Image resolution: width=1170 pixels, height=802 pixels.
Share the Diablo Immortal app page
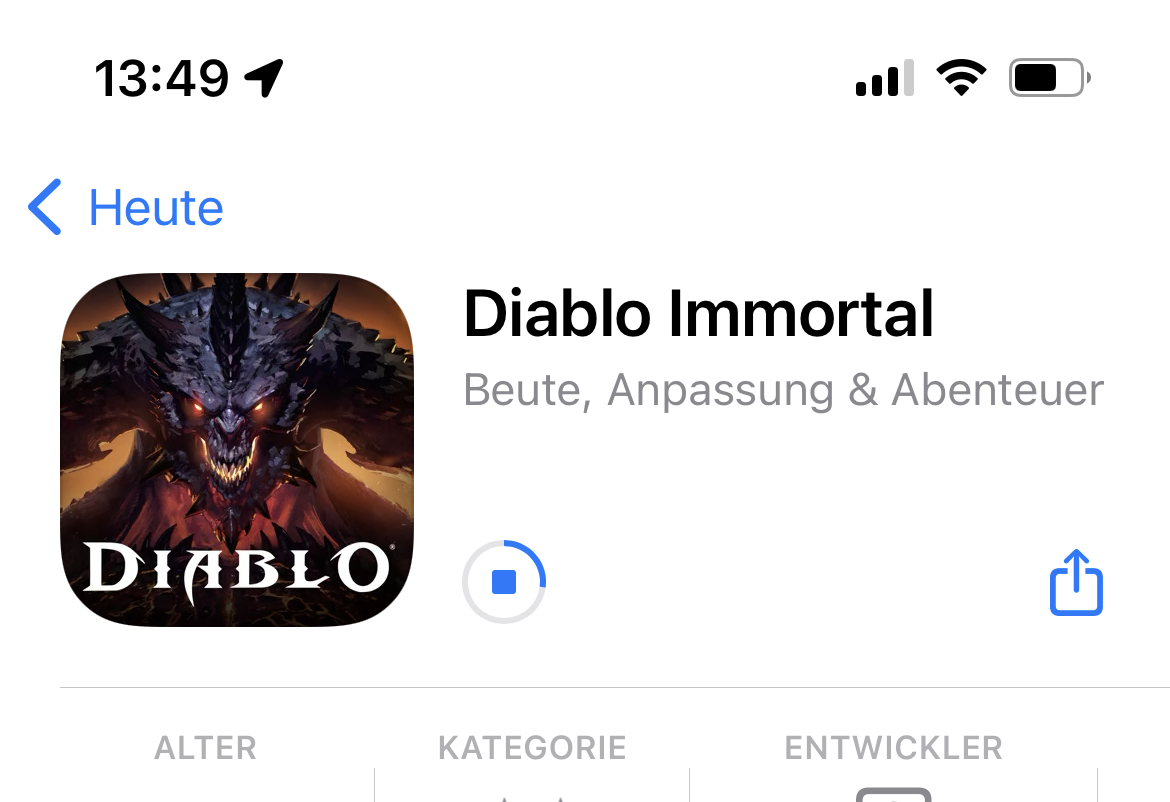coord(1076,582)
